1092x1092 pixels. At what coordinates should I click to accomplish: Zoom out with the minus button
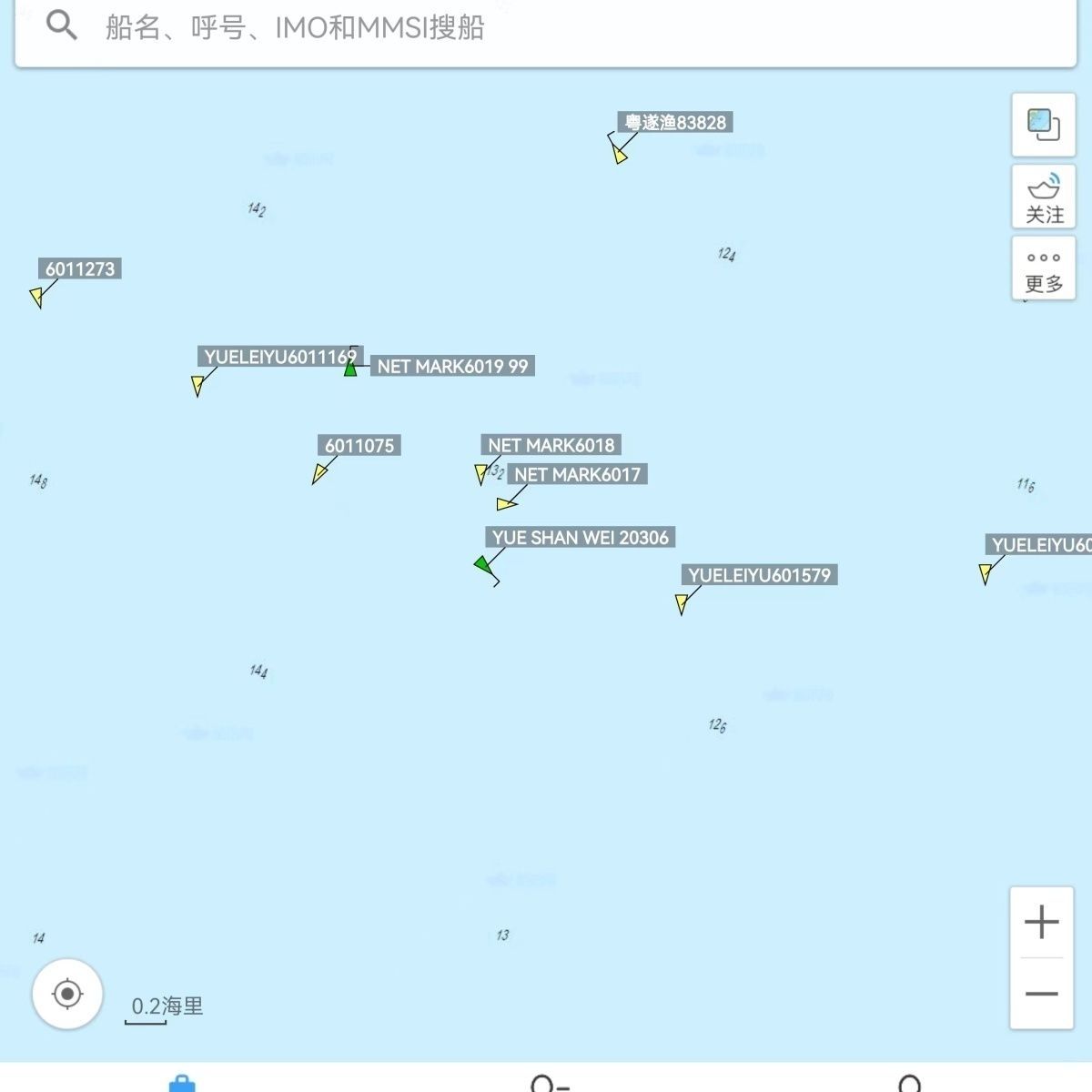pyautogui.click(x=1042, y=994)
